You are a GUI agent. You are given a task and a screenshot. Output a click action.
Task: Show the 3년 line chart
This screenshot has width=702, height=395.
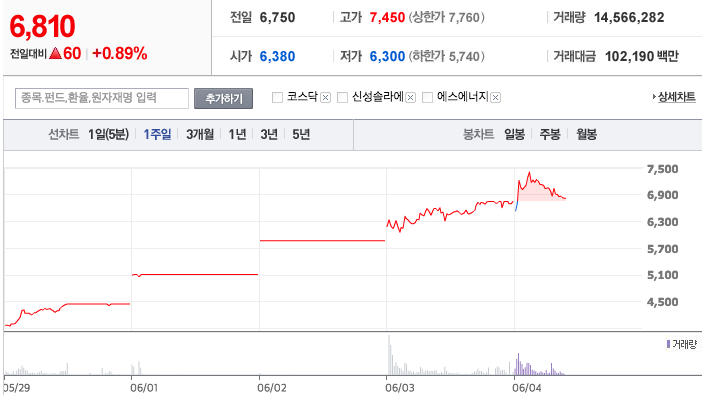coord(269,134)
